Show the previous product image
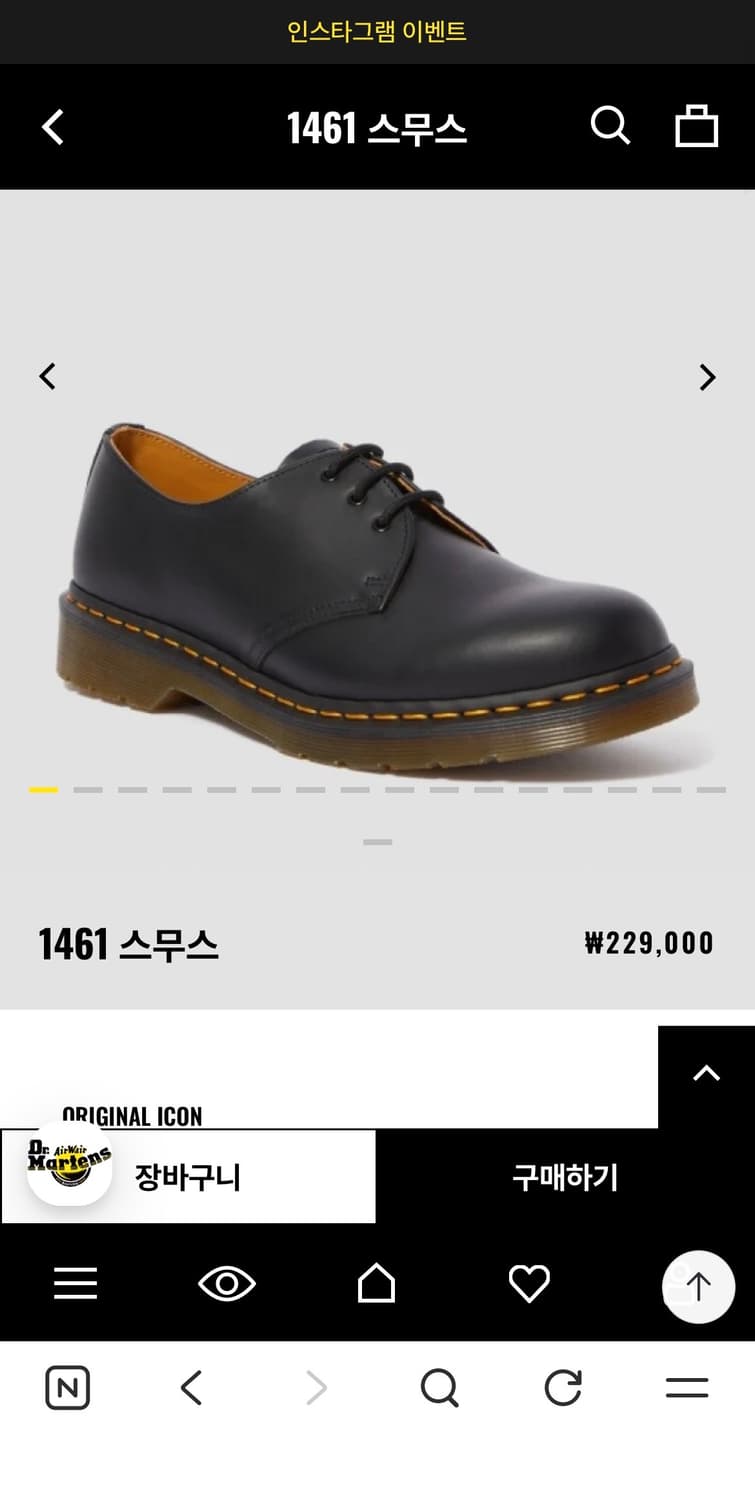Viewport: 755px width, 1500px height. pos(47,377)
